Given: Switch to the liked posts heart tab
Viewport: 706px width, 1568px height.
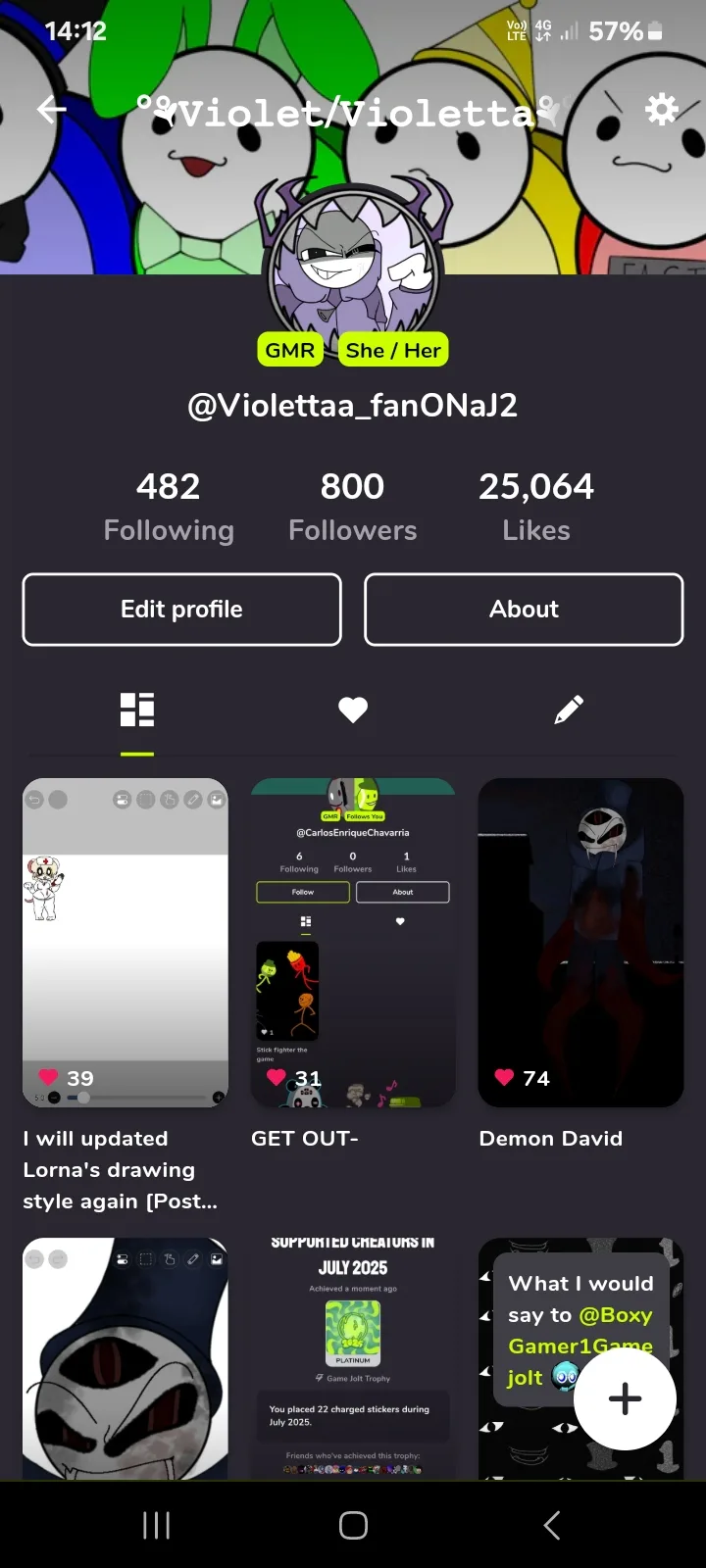Looking at the screenshot, I should [353, 710].
